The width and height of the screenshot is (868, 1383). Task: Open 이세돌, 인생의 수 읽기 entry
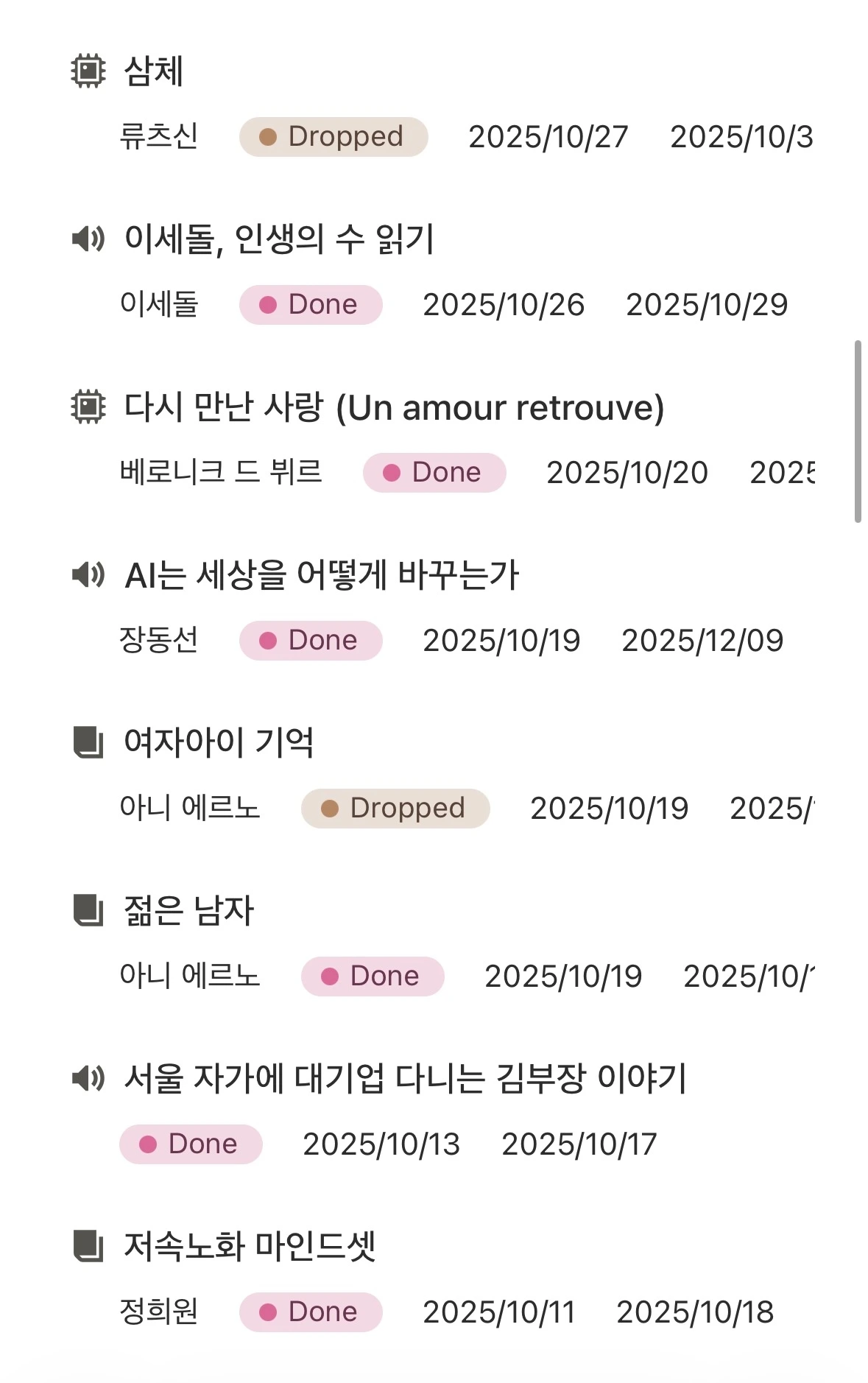[x=279, y=239]
